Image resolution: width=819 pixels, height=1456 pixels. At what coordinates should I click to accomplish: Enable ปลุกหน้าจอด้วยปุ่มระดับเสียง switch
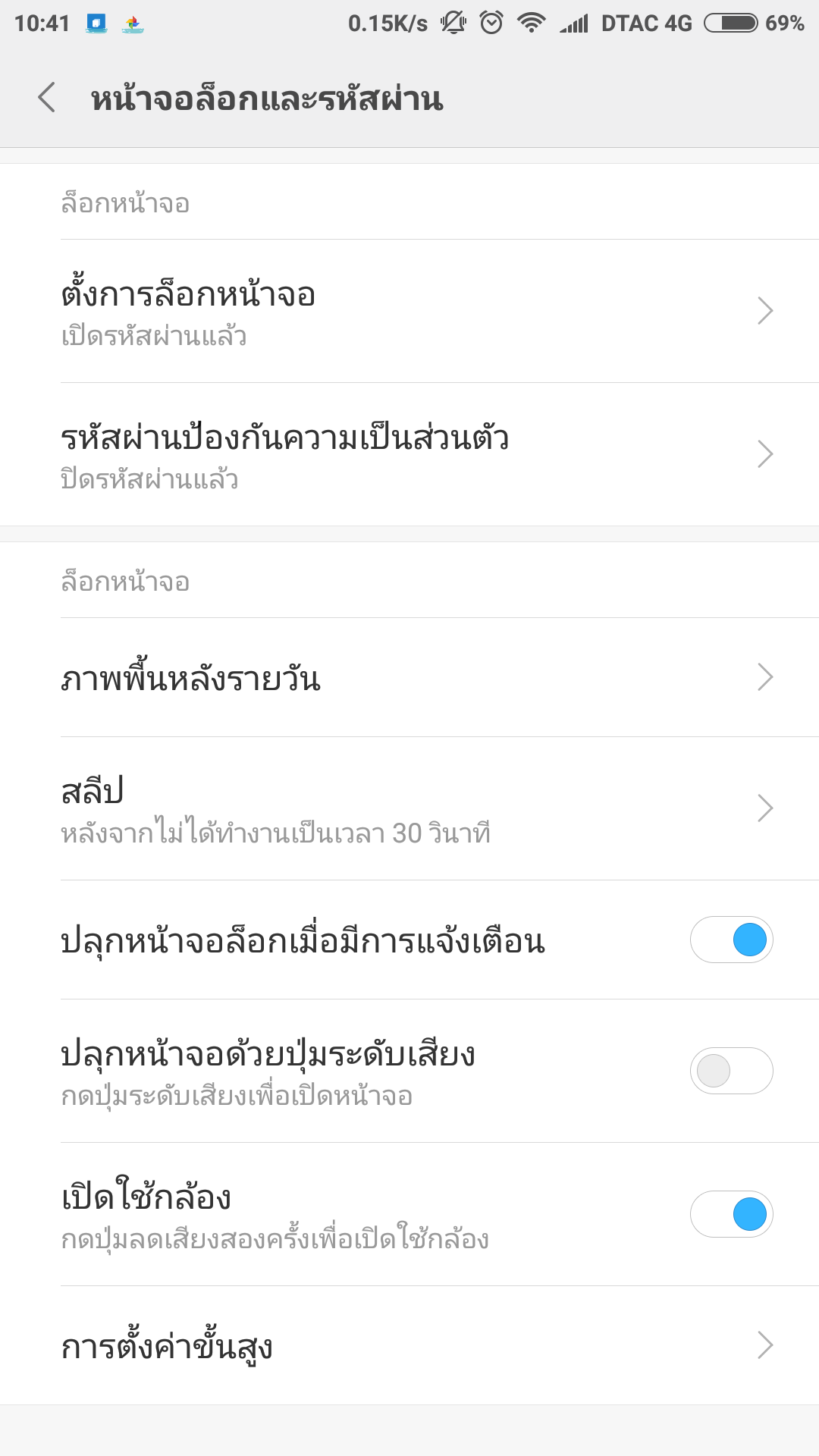click(731, 1071)
